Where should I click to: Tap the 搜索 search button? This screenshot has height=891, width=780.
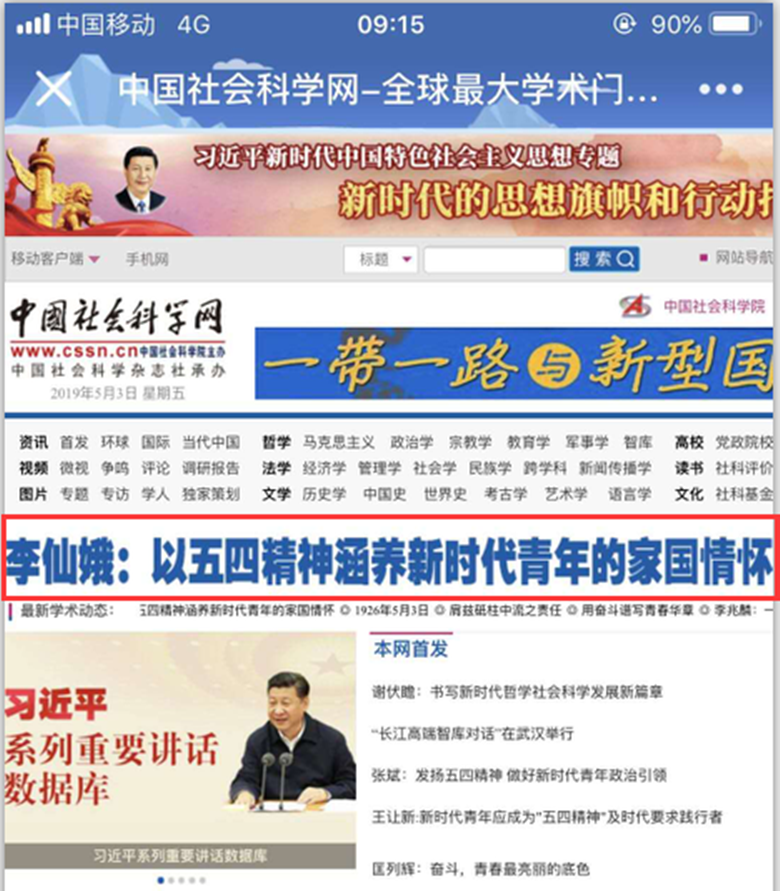(604, 260)
